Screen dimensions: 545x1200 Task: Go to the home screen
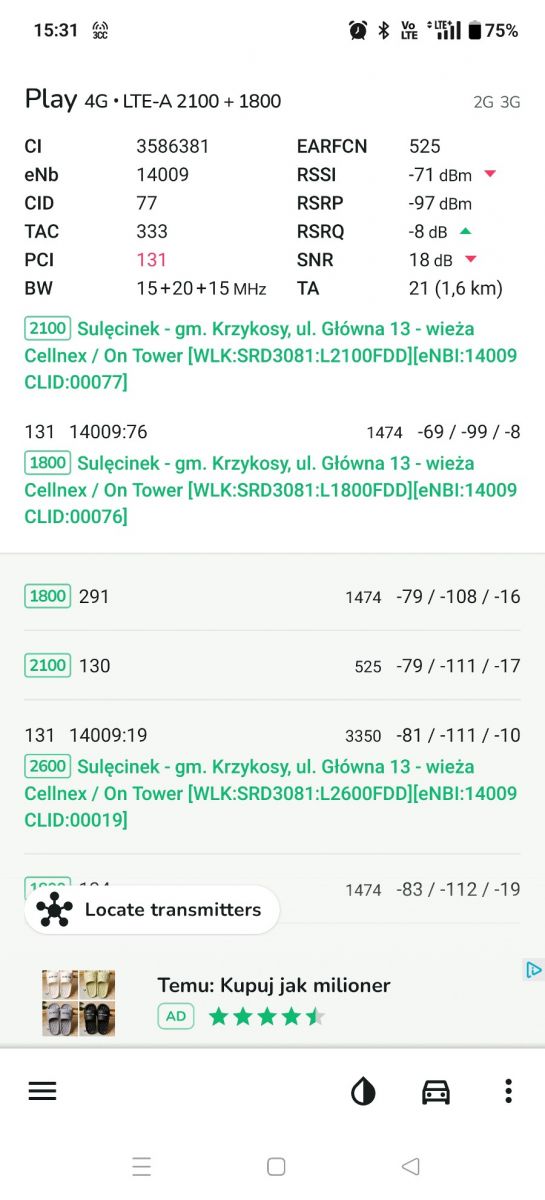[x=276, y=1166]
